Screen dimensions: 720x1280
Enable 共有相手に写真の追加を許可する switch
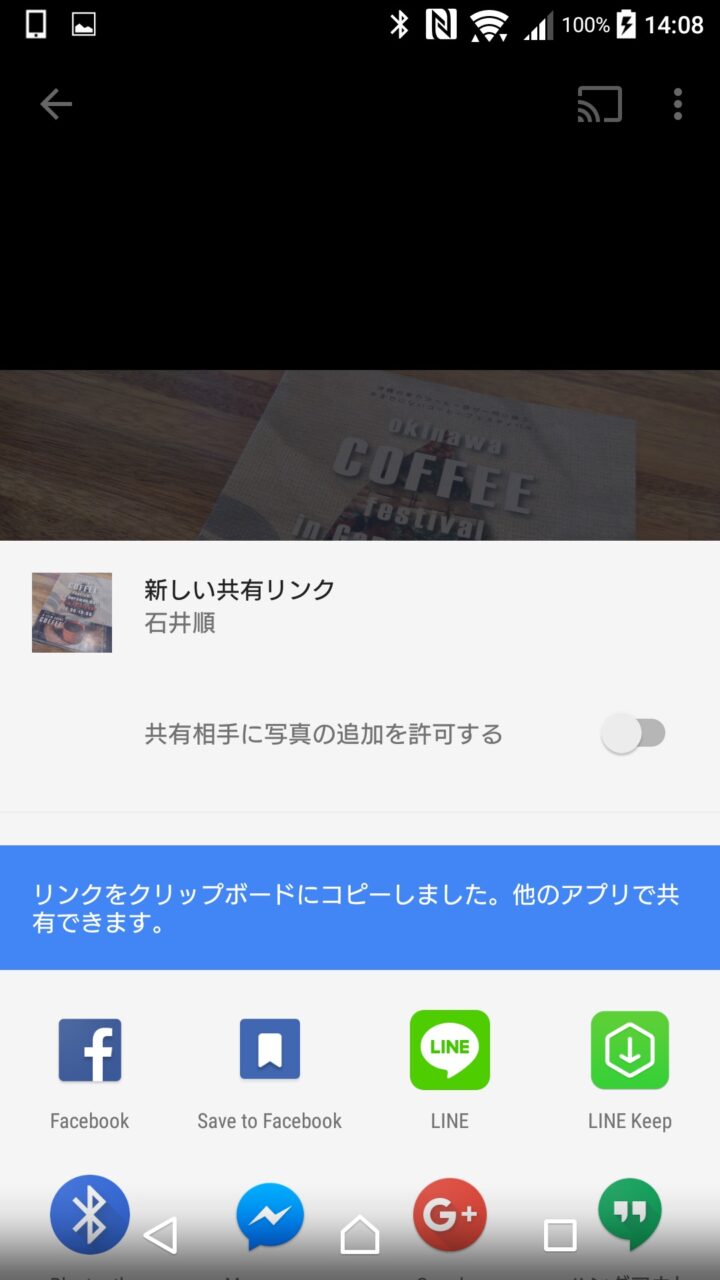click(634, 734)
